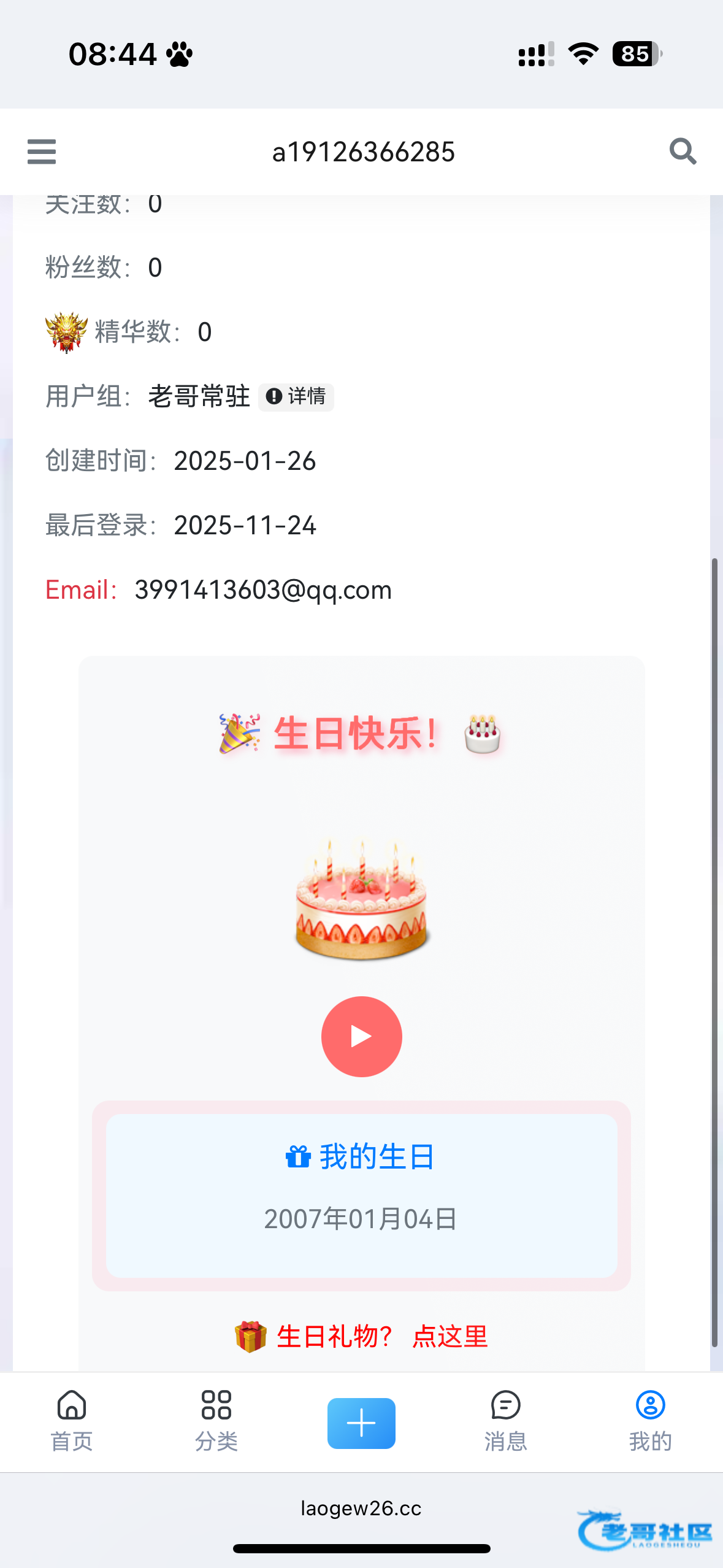Select the 我的 tab

point(650,1421)
